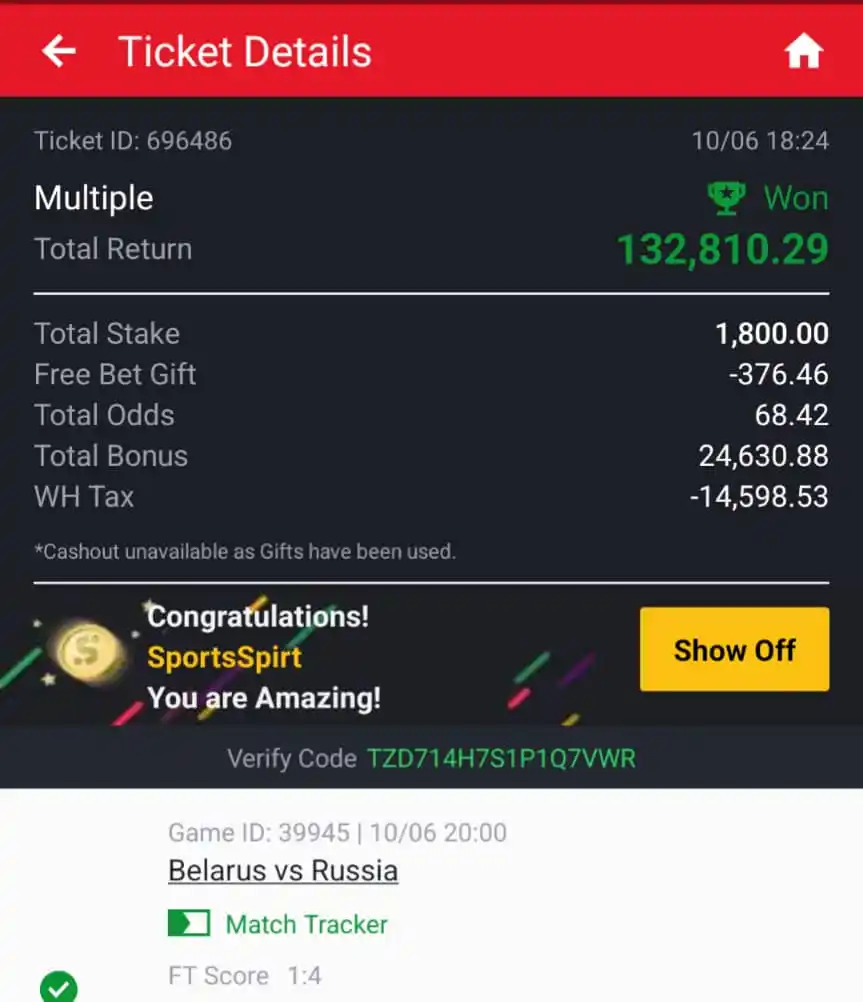Image resolution: width=863 pixels, height=1002 pixels.
Task: Open the home icon
Action: click(803, 51)
